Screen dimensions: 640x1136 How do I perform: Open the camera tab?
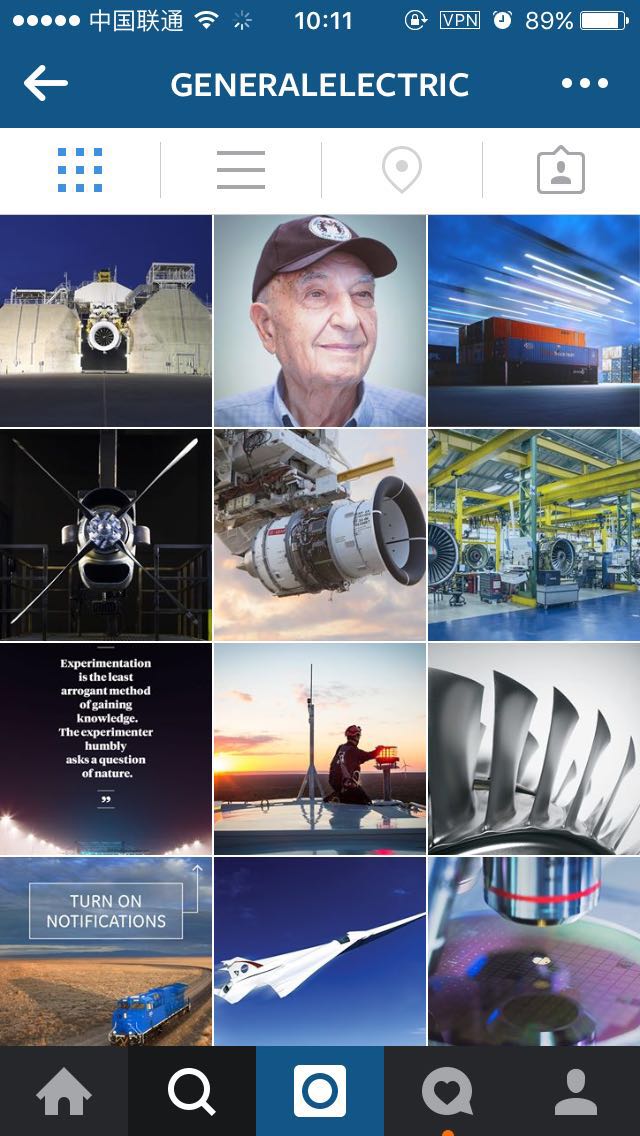tap(320, 1091)
